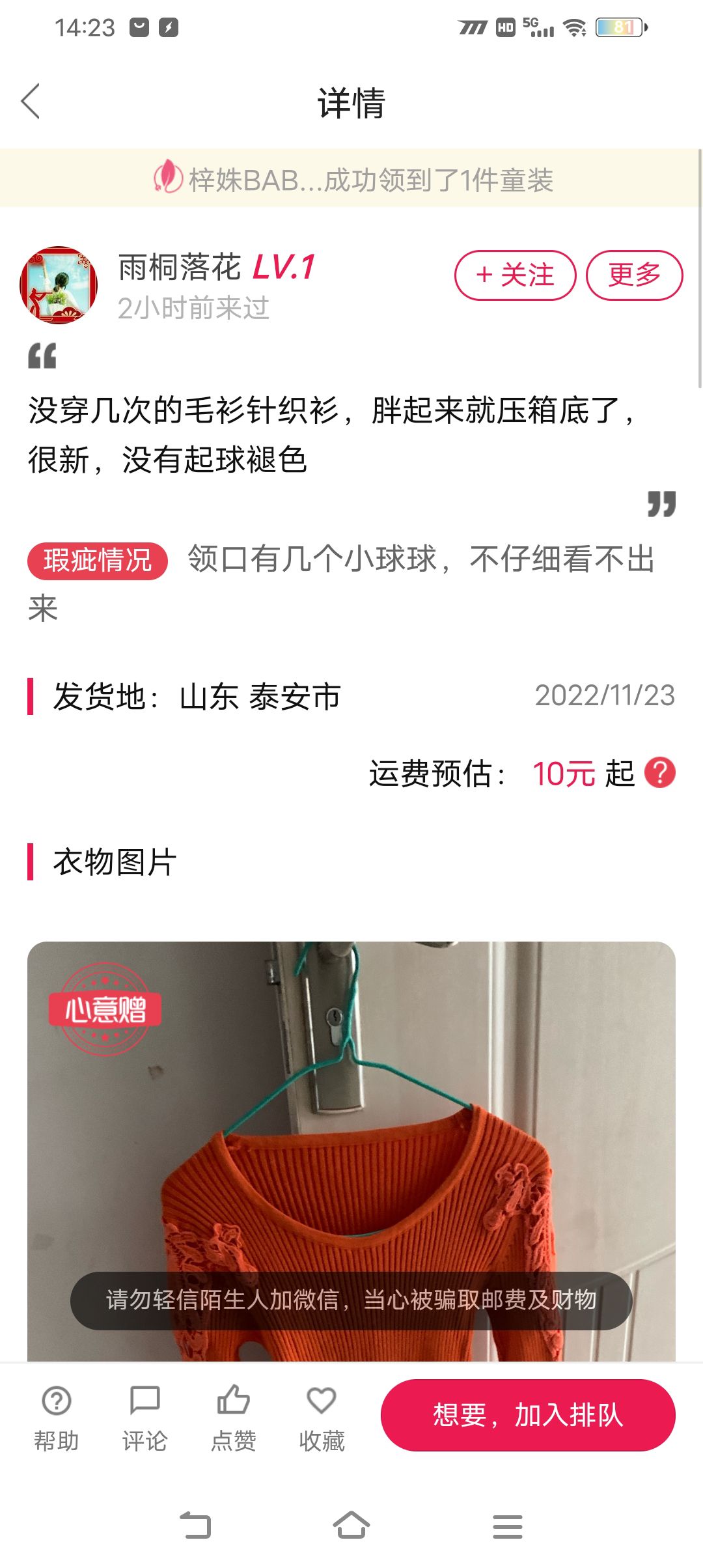703x1568 pixels.
Task: Open 雨桐落花's profile avatar
Action: click(59, 285)
